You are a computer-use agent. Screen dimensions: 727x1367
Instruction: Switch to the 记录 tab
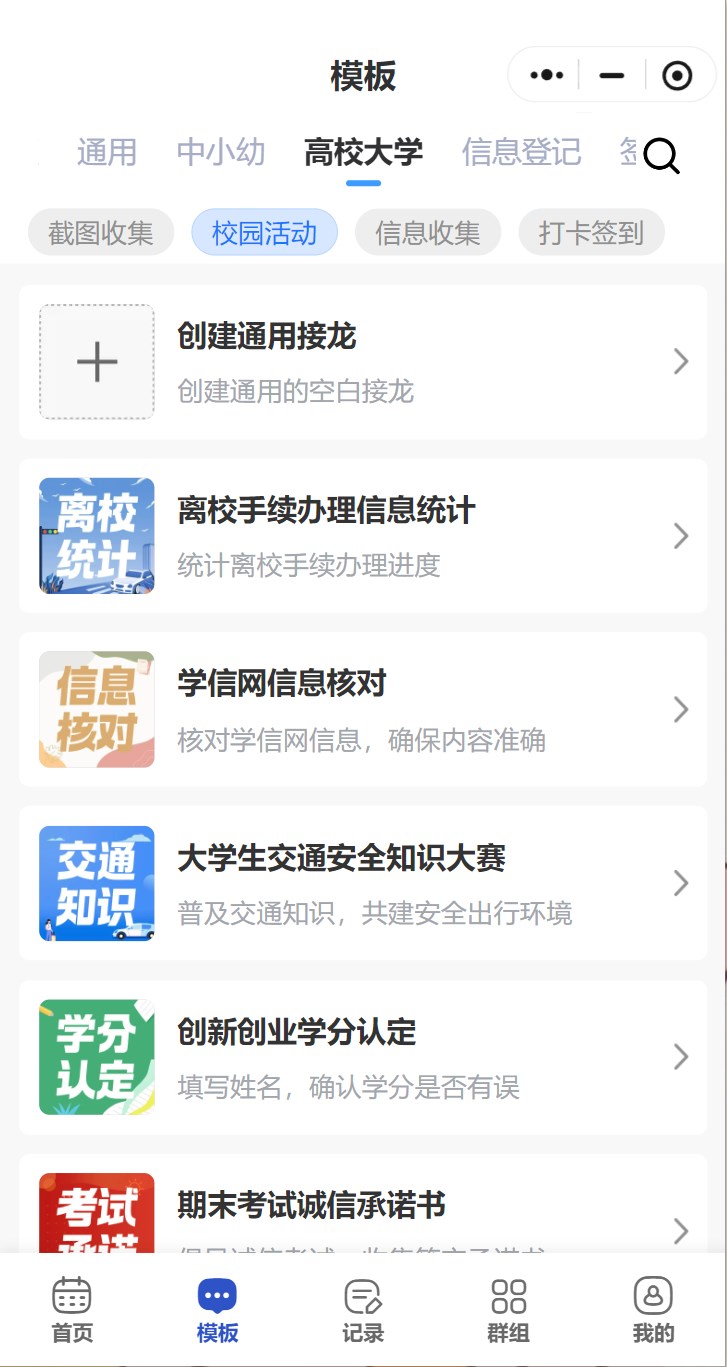[x=362, y=1310]
